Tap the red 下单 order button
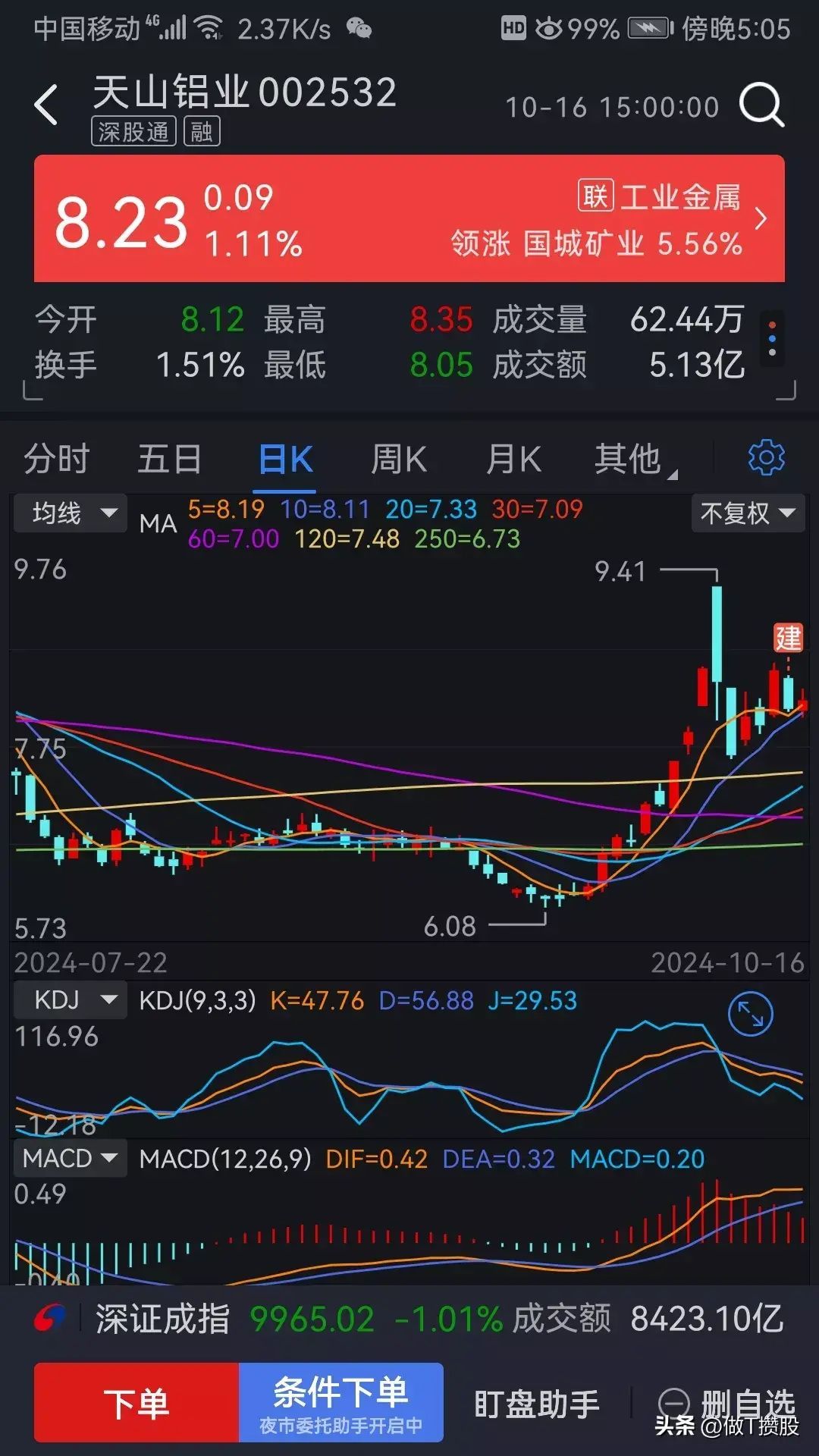 pos(136,1403)
